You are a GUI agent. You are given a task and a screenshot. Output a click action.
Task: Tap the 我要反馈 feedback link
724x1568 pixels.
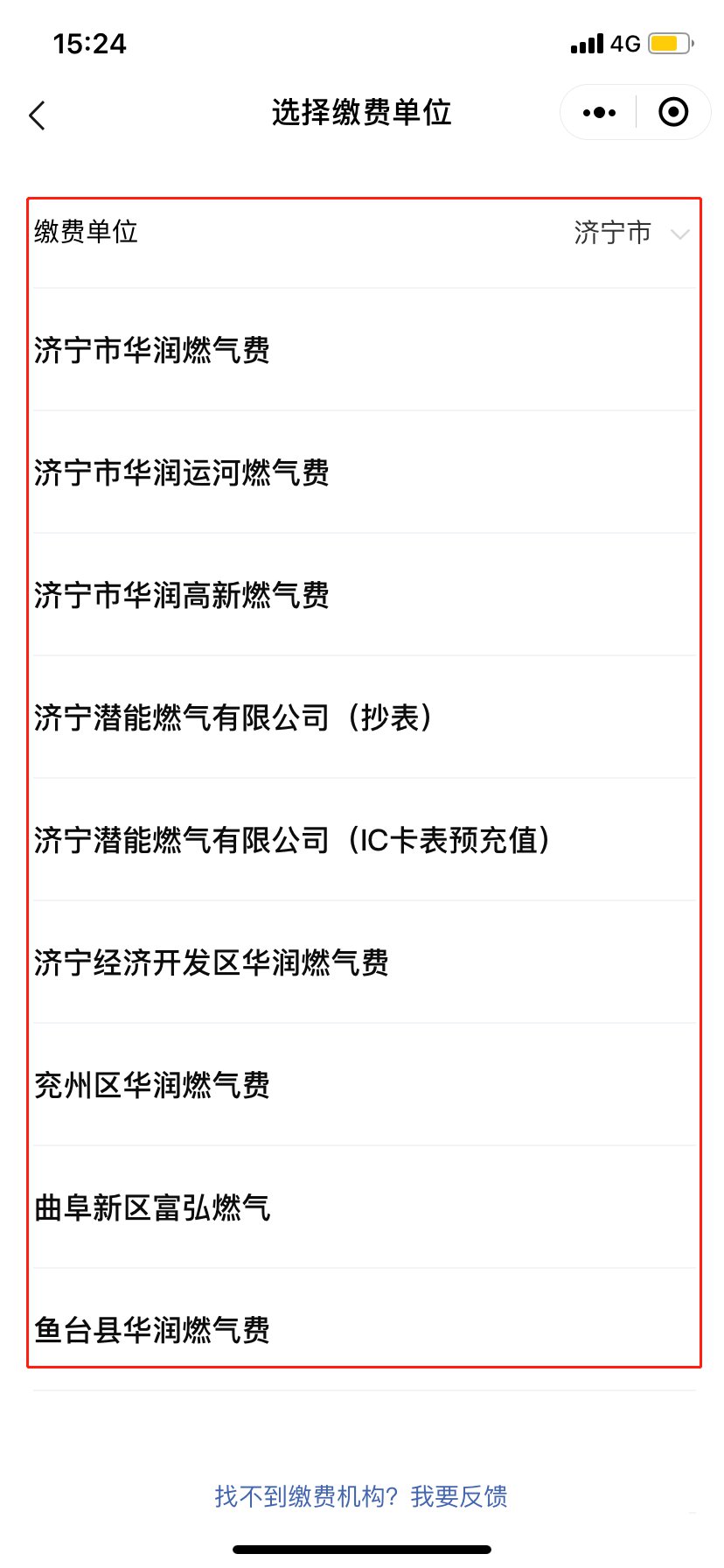(x=459, y=1496)
